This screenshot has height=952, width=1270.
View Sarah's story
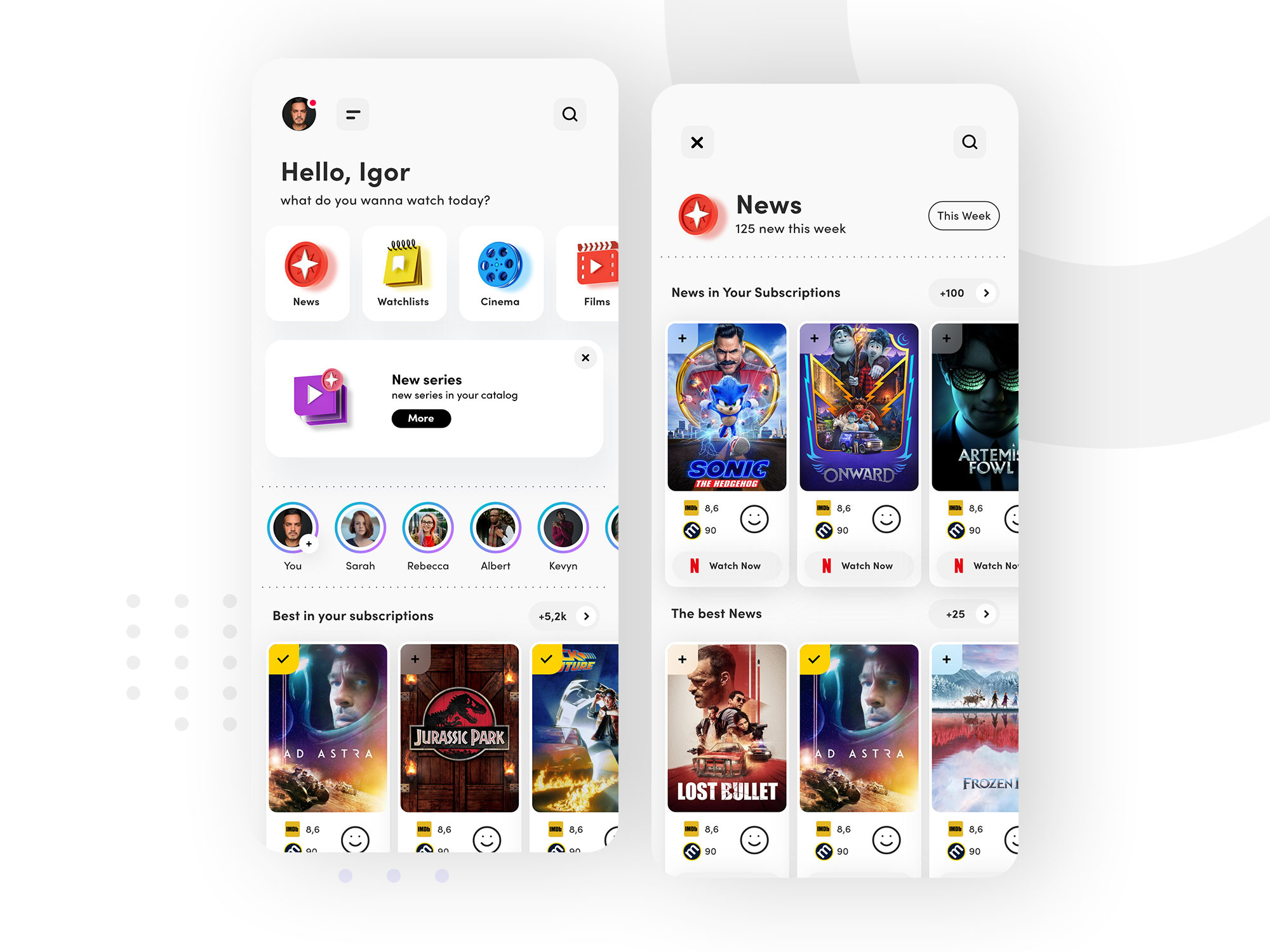click(x=360, y=528)
